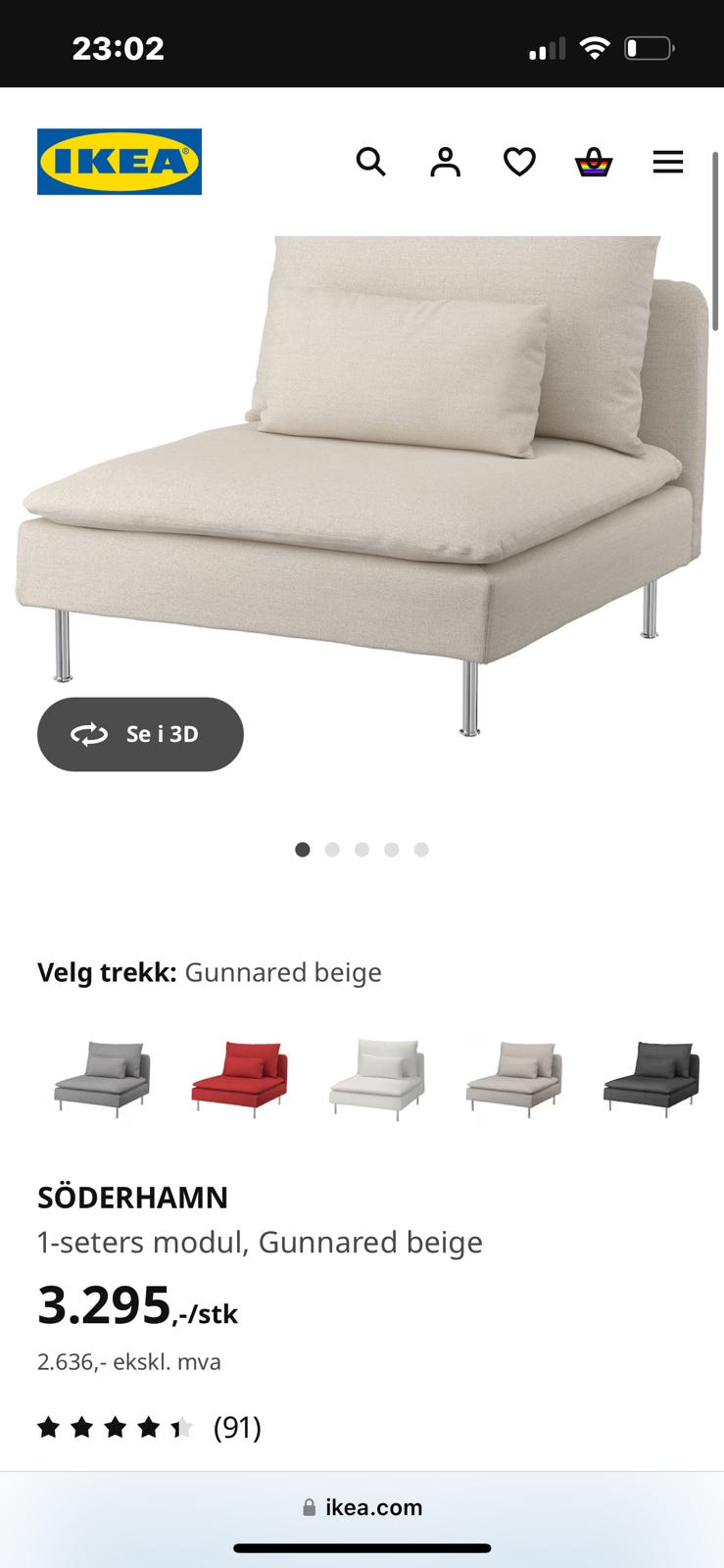Tap the Se i 3D button

pyautogui.click(x=140, y=734)
